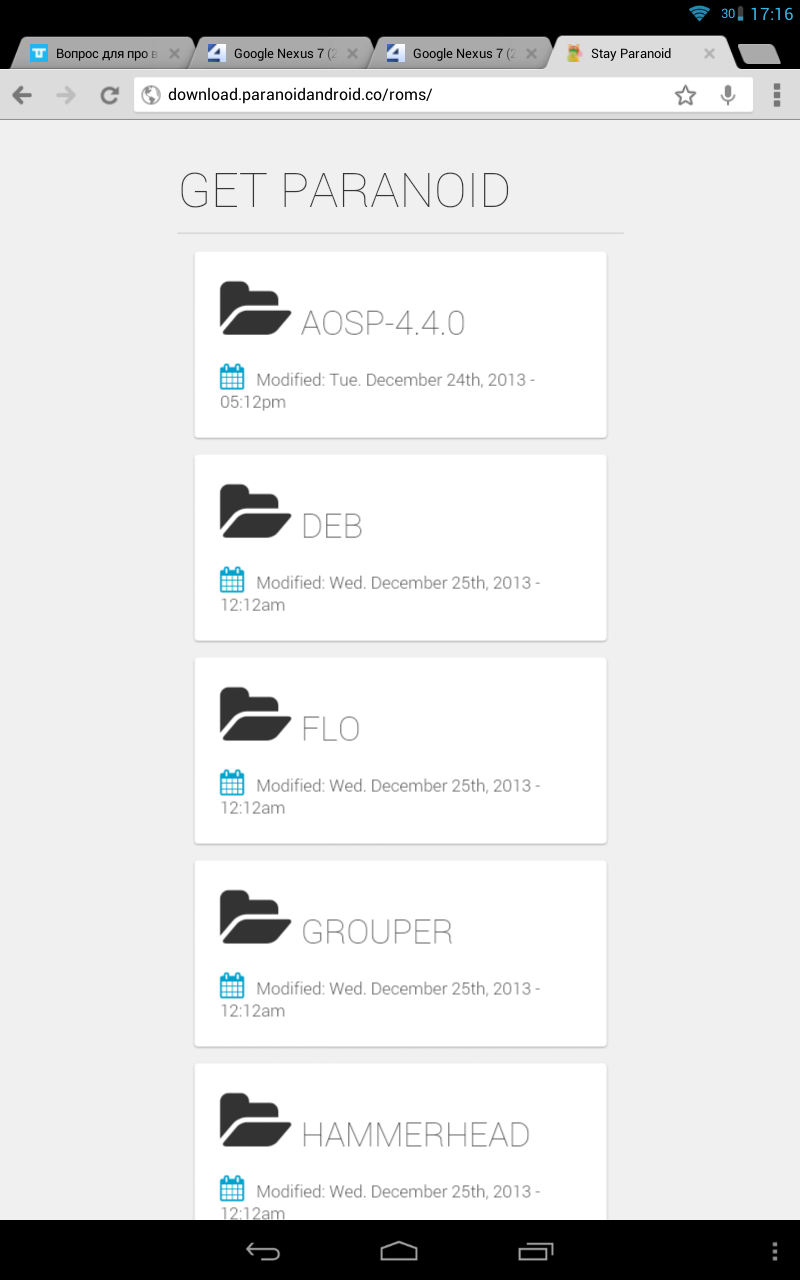Close the Stay Paranoid tab

click(x=709, y=54)
